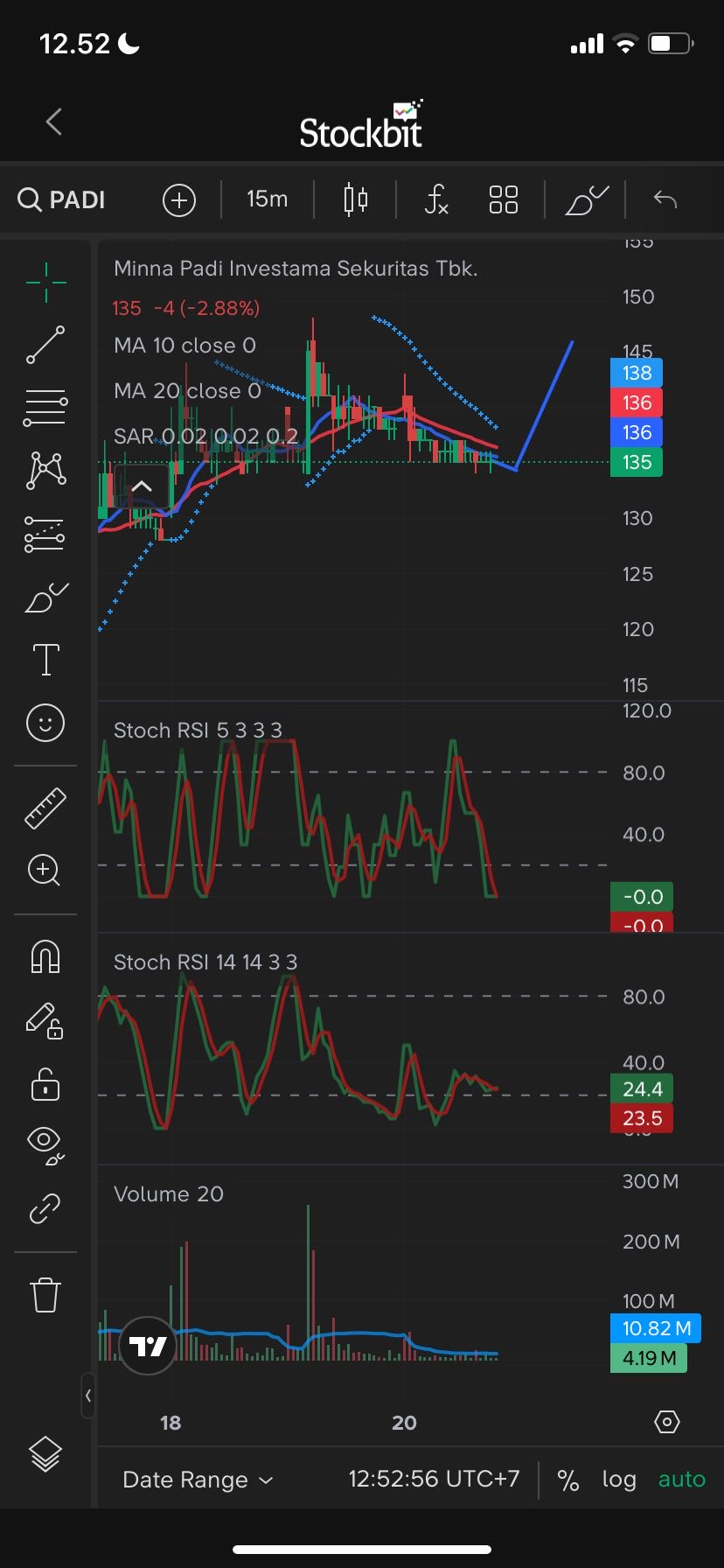Activate the zoom in tool
The height and width of the screenshot is (1568, 724).
coord(45,871)
